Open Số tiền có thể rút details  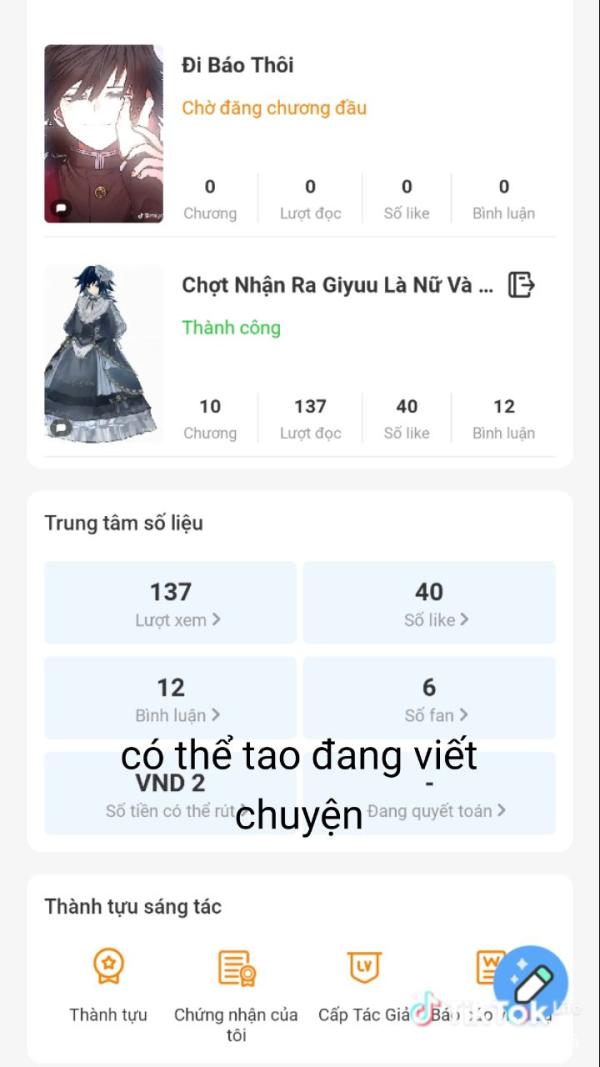pyautogui.click(x=171, y=795)
